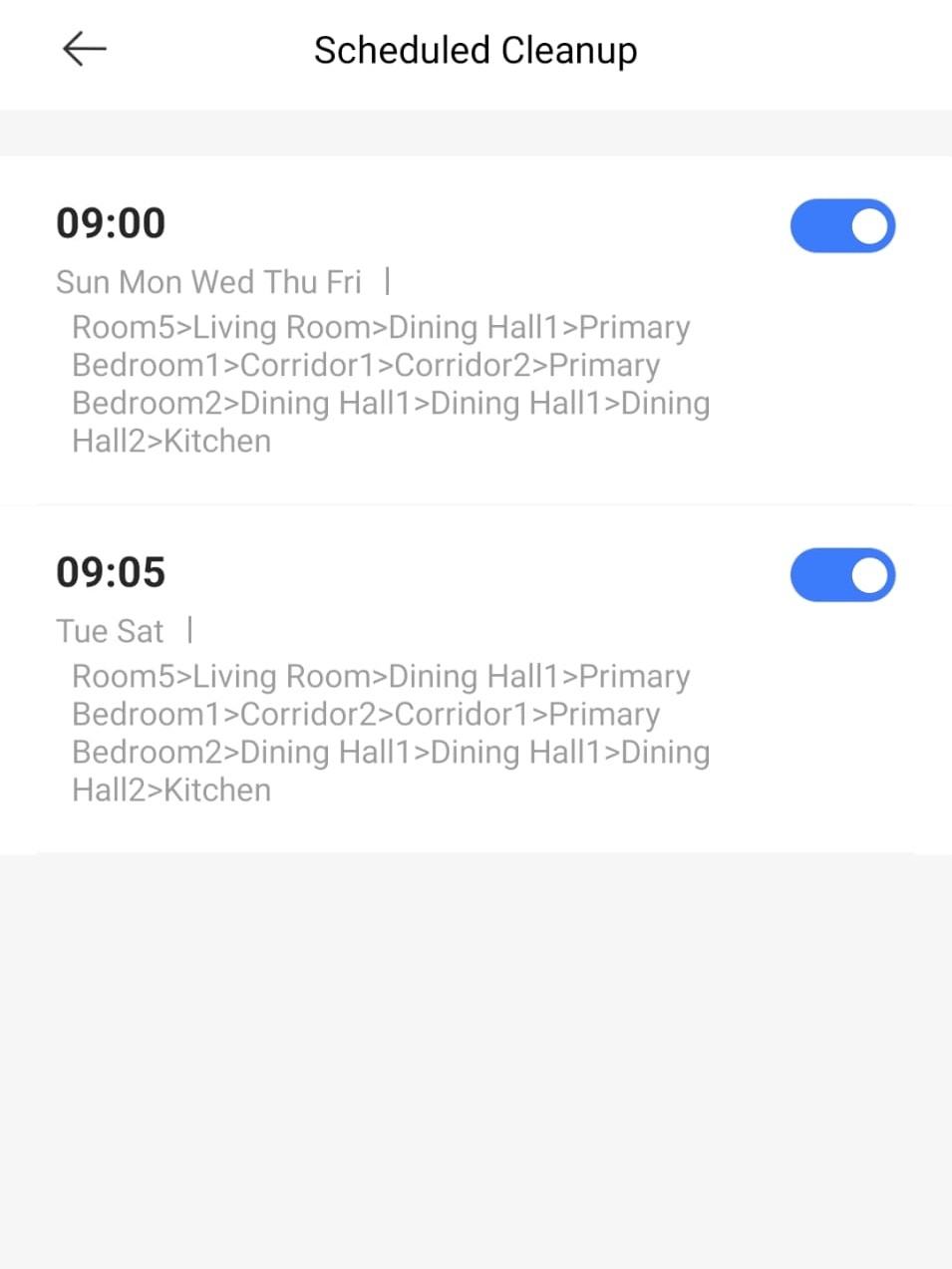
Task: Click the Sun Mon Wed Thu Fri day list
Action: coord(208,281)
